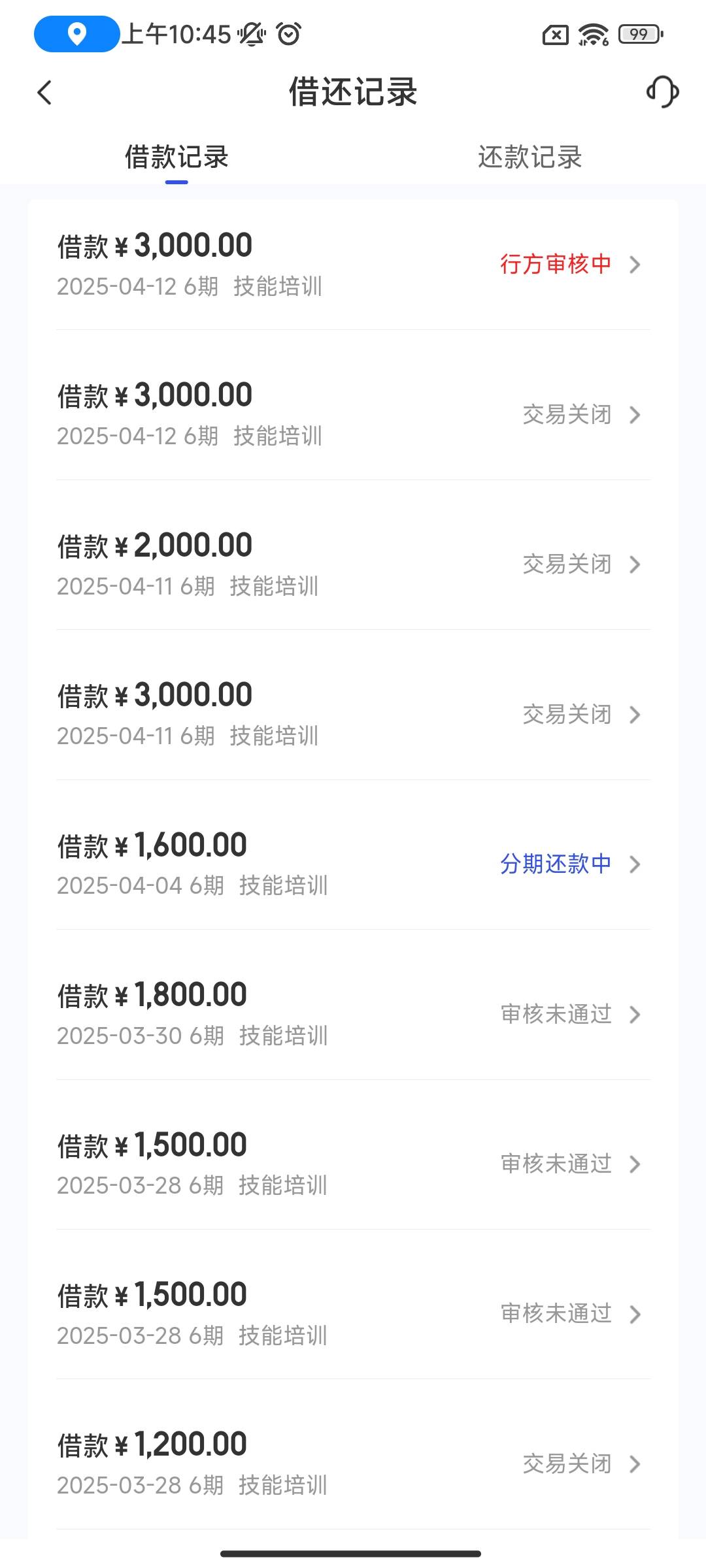Switch to the 还款记录 tab
Viewport: 706px width, 1568px height.
(529, 157)
